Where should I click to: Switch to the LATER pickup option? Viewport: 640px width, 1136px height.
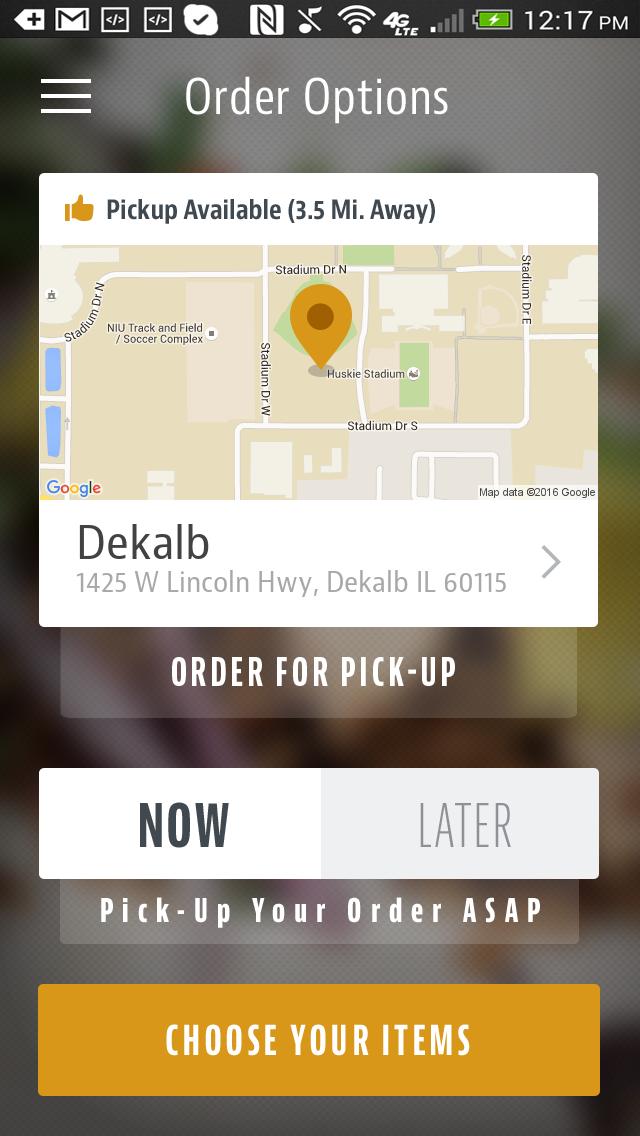[461, 824]
